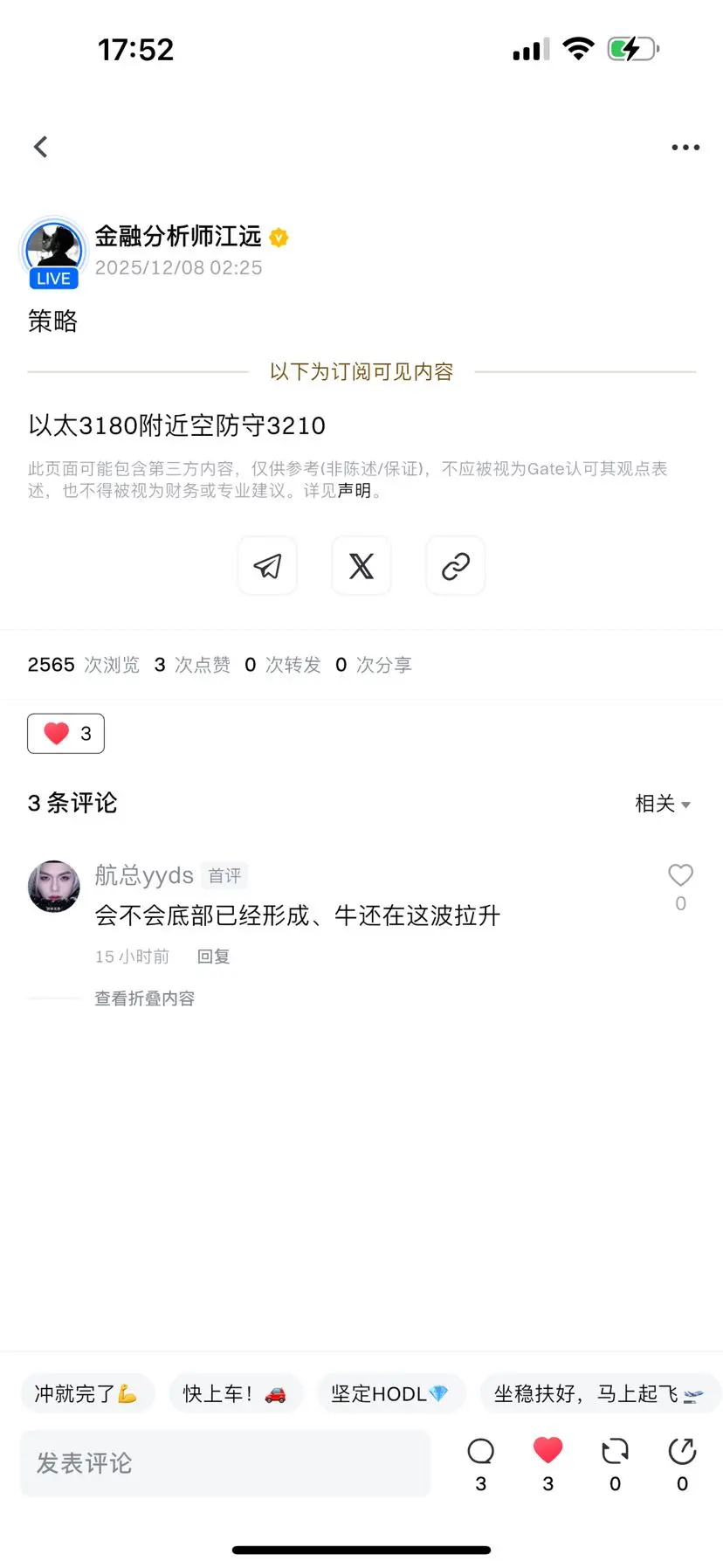The width and height of the screenshot is (723, 1568).
Task: Tap the repost icon at the bottom bar
Action: [x=615, y=1450]
